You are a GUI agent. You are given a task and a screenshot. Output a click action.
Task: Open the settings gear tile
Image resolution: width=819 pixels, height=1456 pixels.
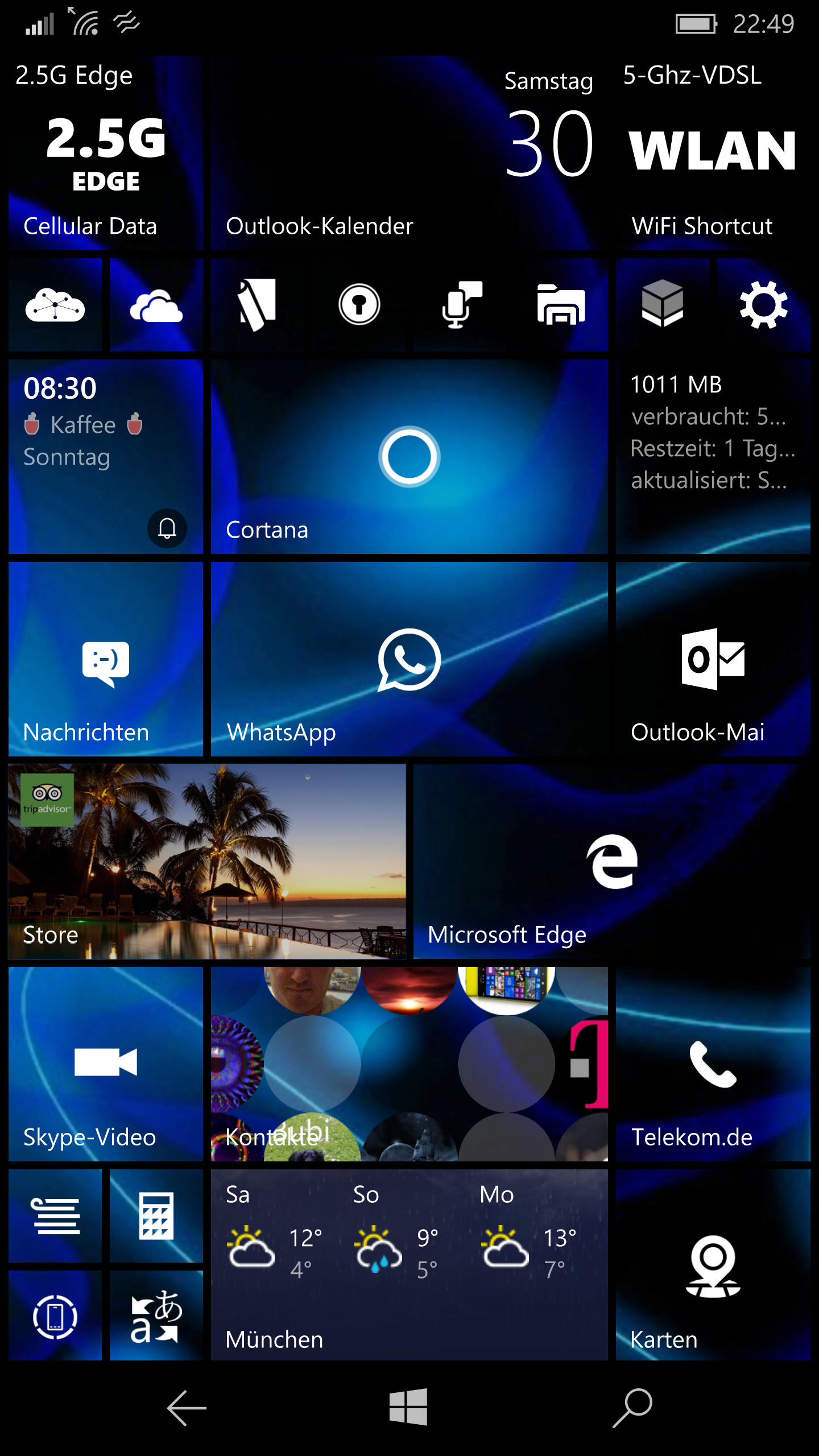pos(764,305)
